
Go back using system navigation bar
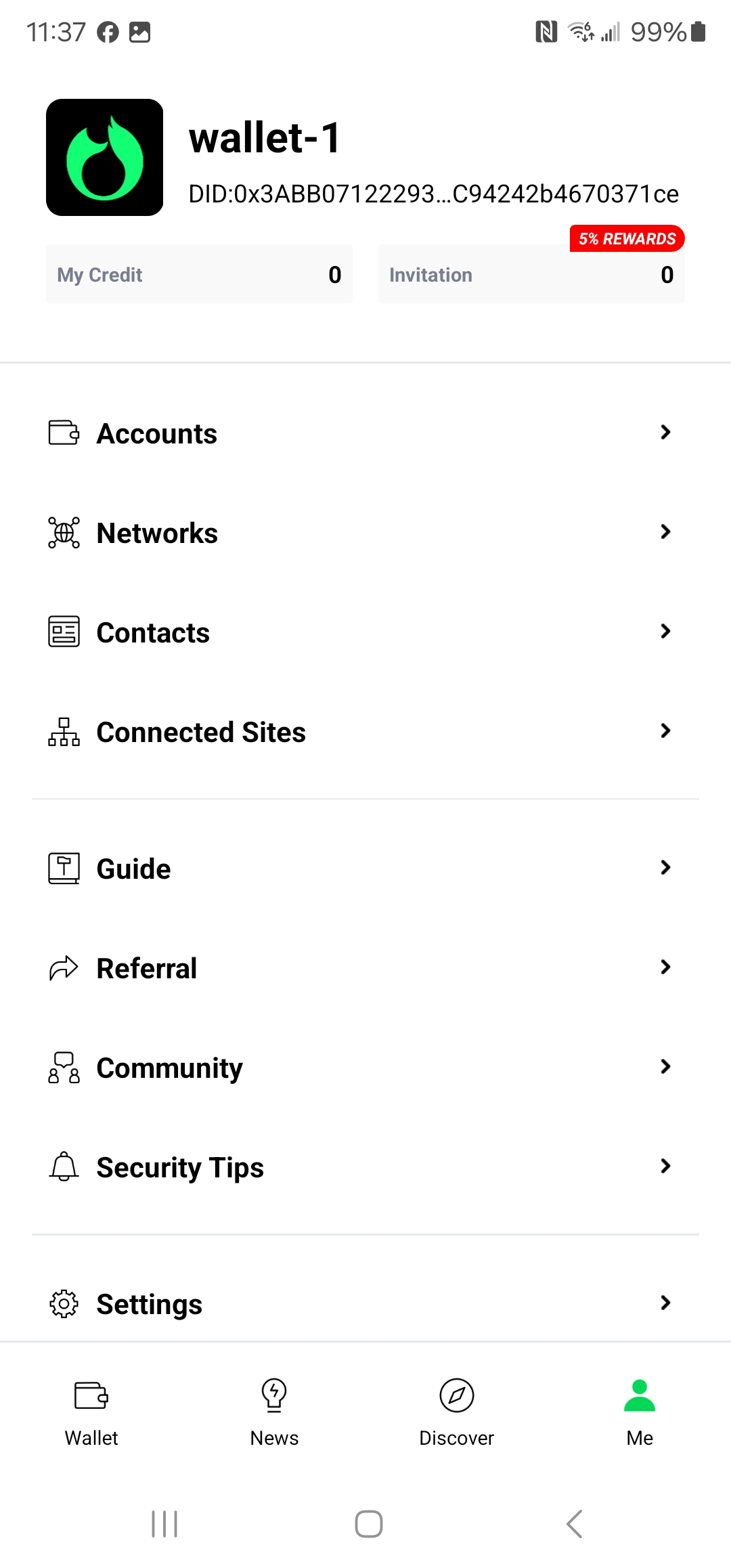[574, 1524]
